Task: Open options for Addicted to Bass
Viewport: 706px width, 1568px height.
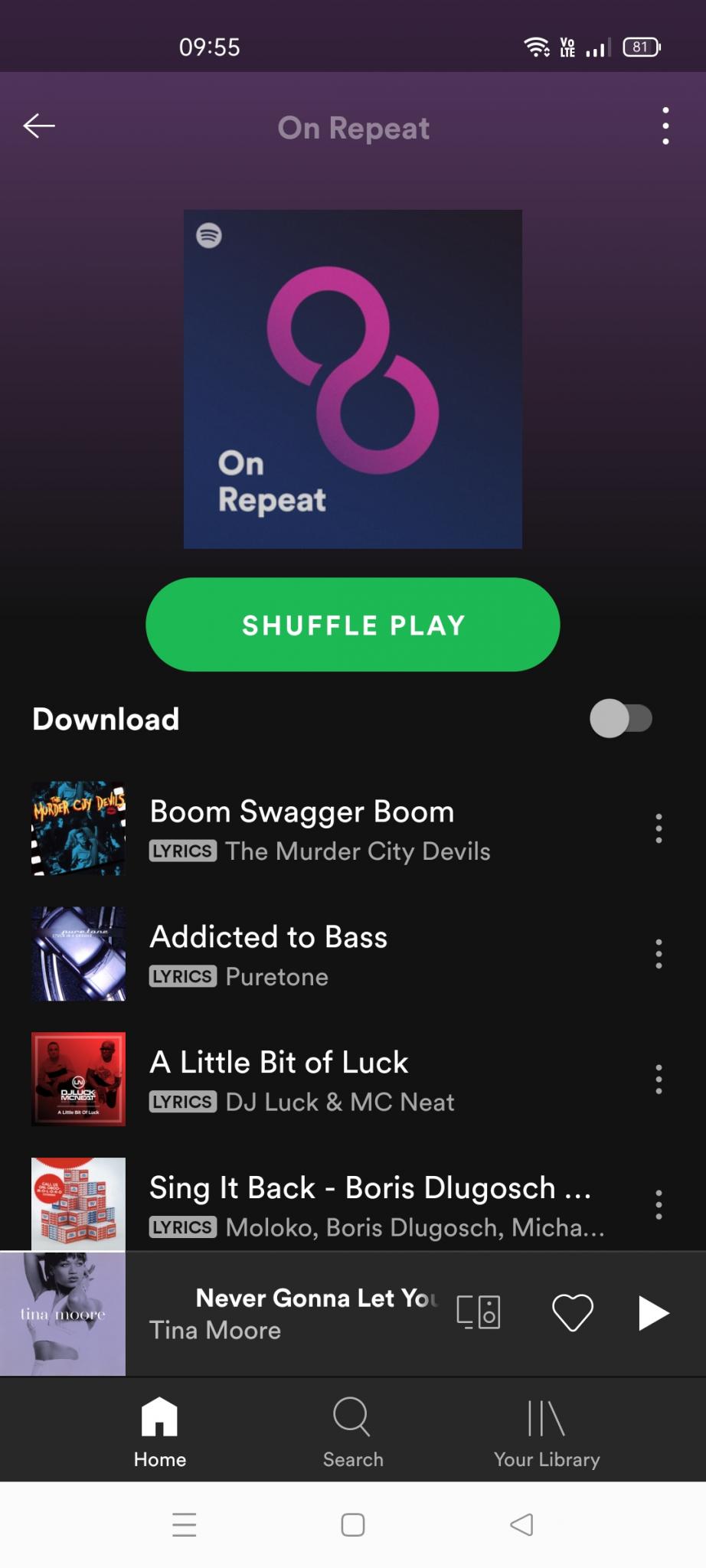Action: tap(659, 954)
